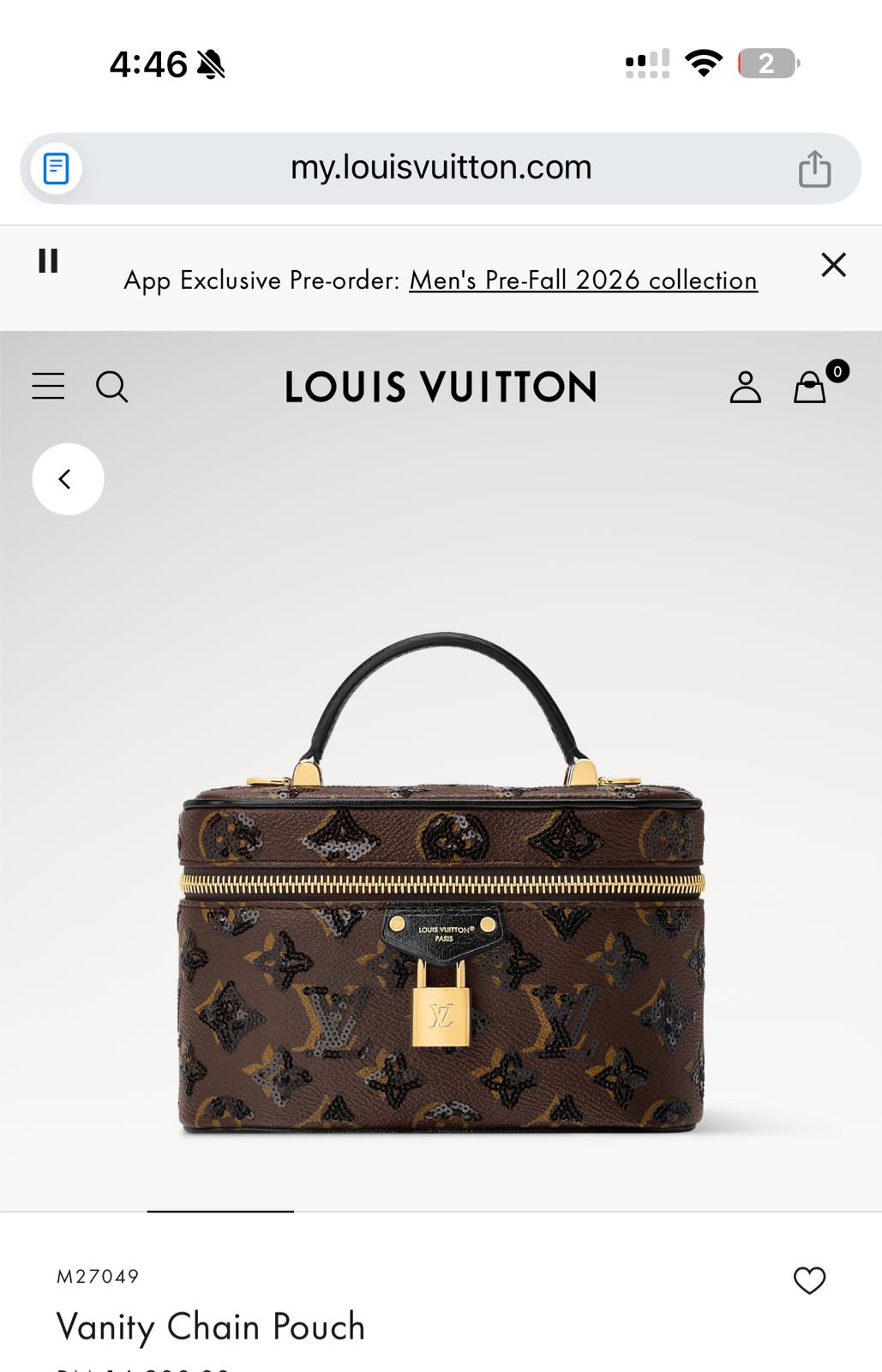Share this page from the browser
The height and width of the screenshot is (1372, 882).
click(x=814, y=168)
